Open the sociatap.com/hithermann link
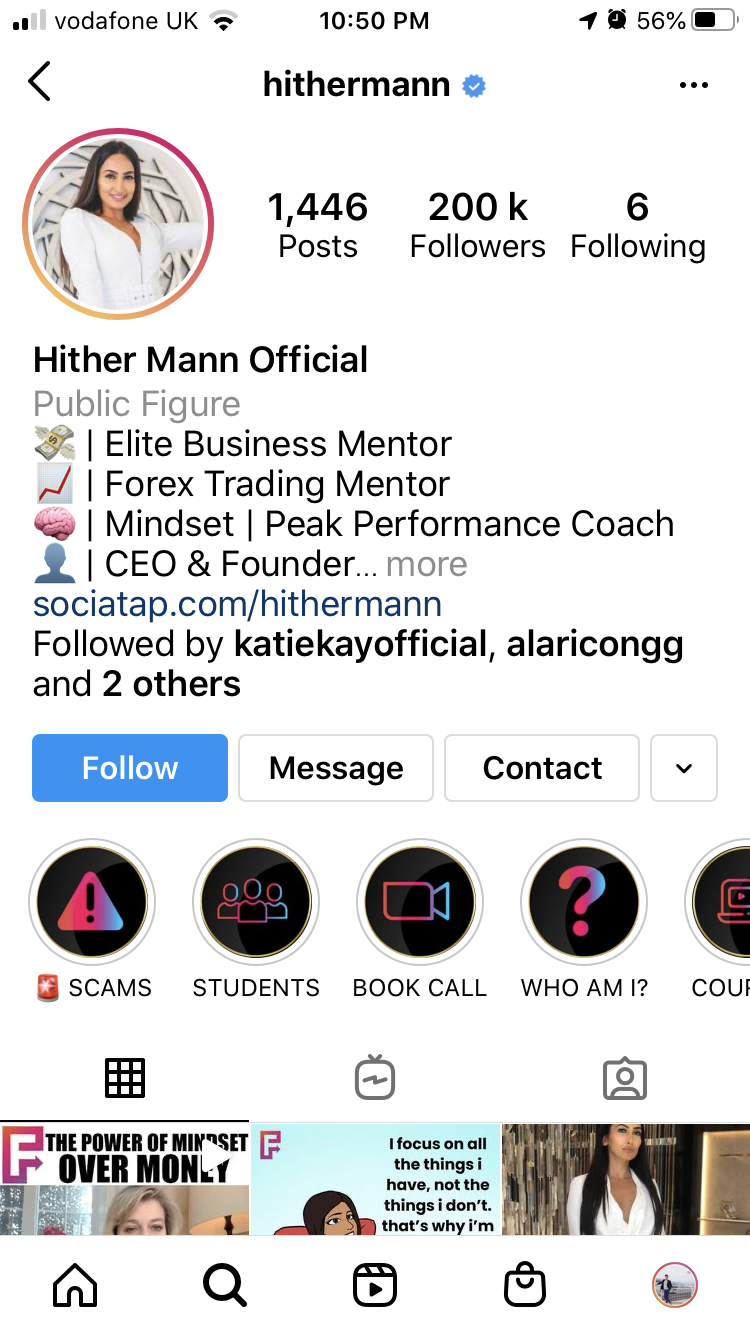 point(237,604)
